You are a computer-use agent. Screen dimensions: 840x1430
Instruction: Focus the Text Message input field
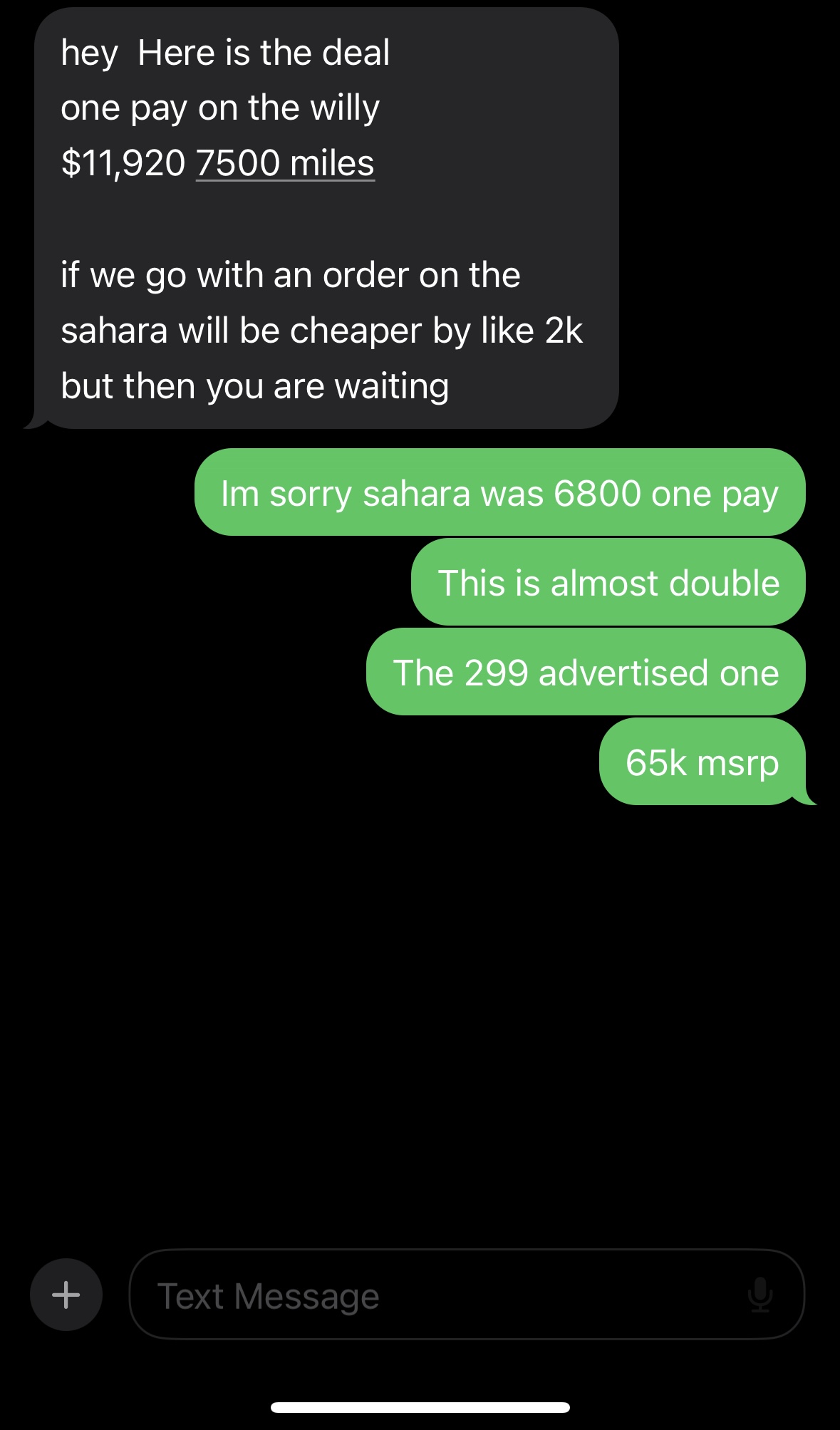click(x=467, y=1294)
